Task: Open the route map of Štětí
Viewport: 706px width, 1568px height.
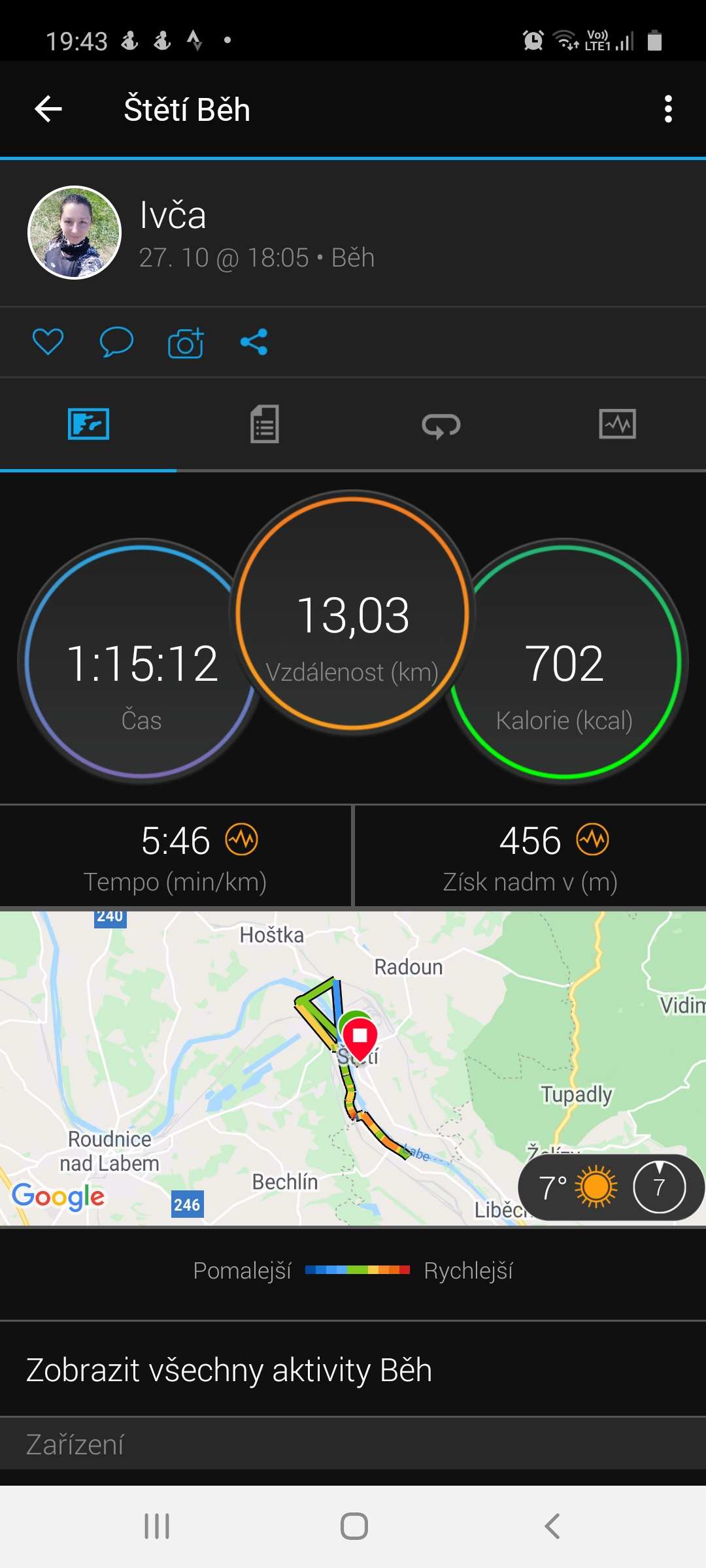Action: 353,1068
